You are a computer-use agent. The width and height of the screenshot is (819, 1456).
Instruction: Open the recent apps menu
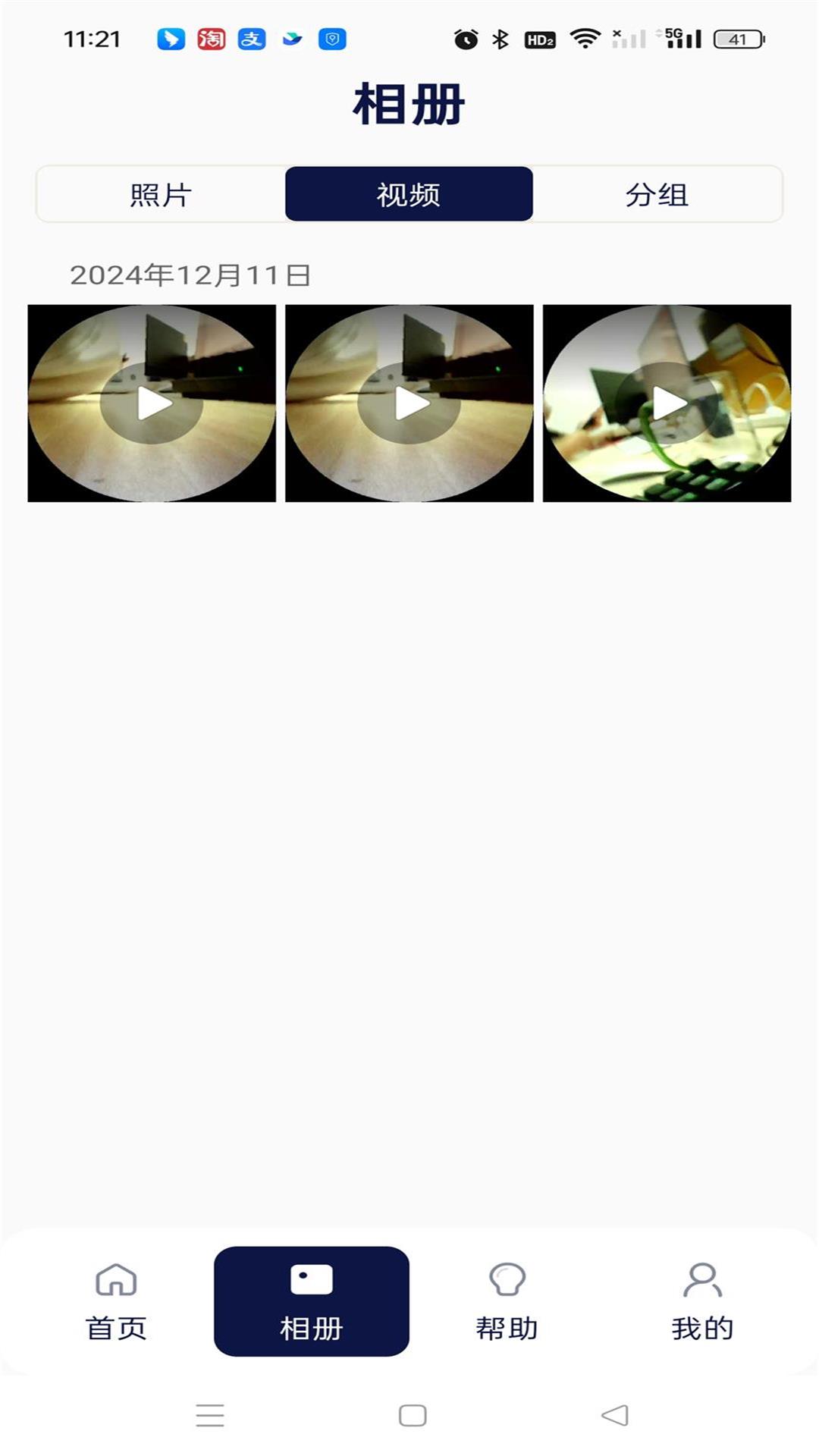pyautogui.click(x=210, y=1415)
